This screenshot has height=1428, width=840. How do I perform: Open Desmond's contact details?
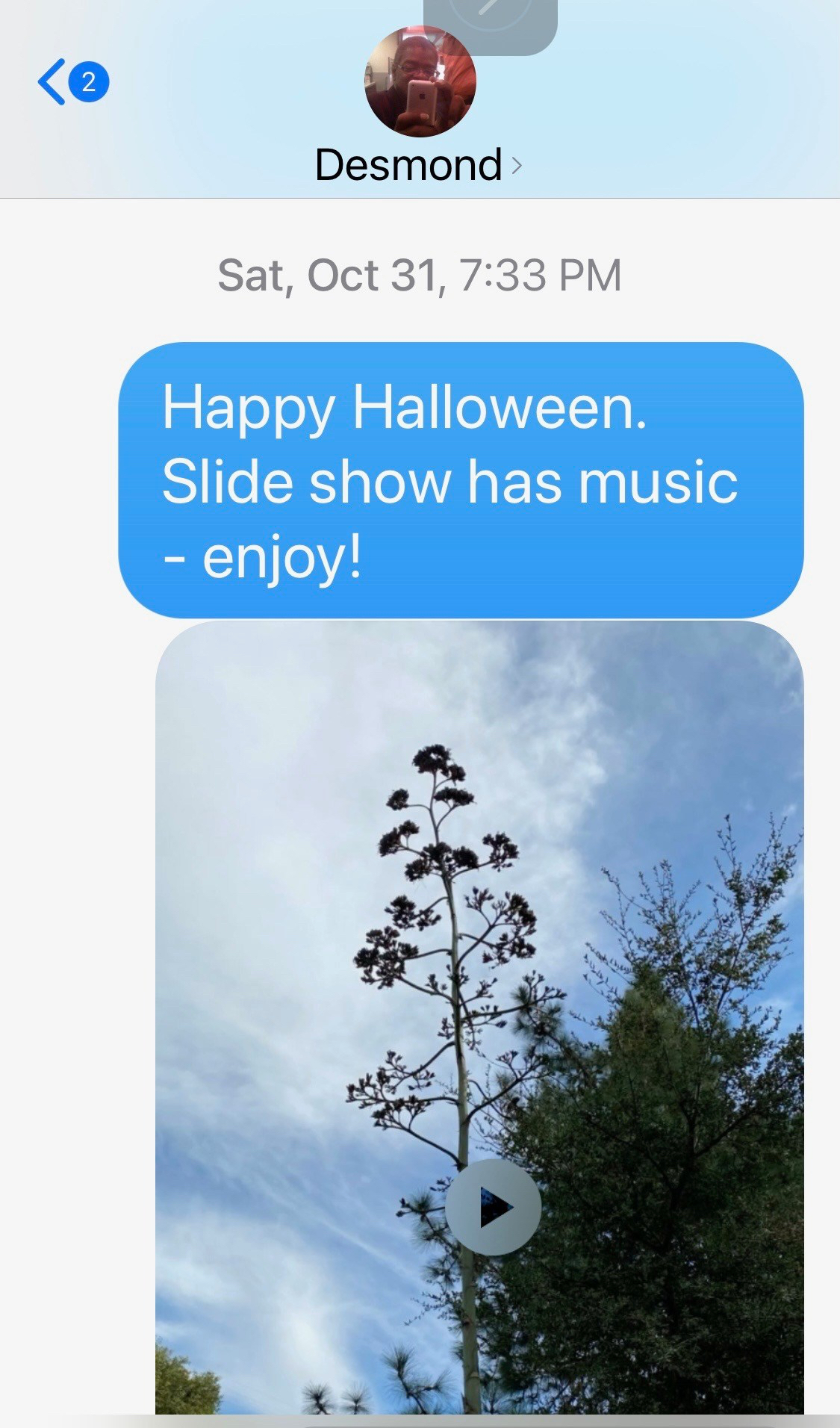pos(418,164)
